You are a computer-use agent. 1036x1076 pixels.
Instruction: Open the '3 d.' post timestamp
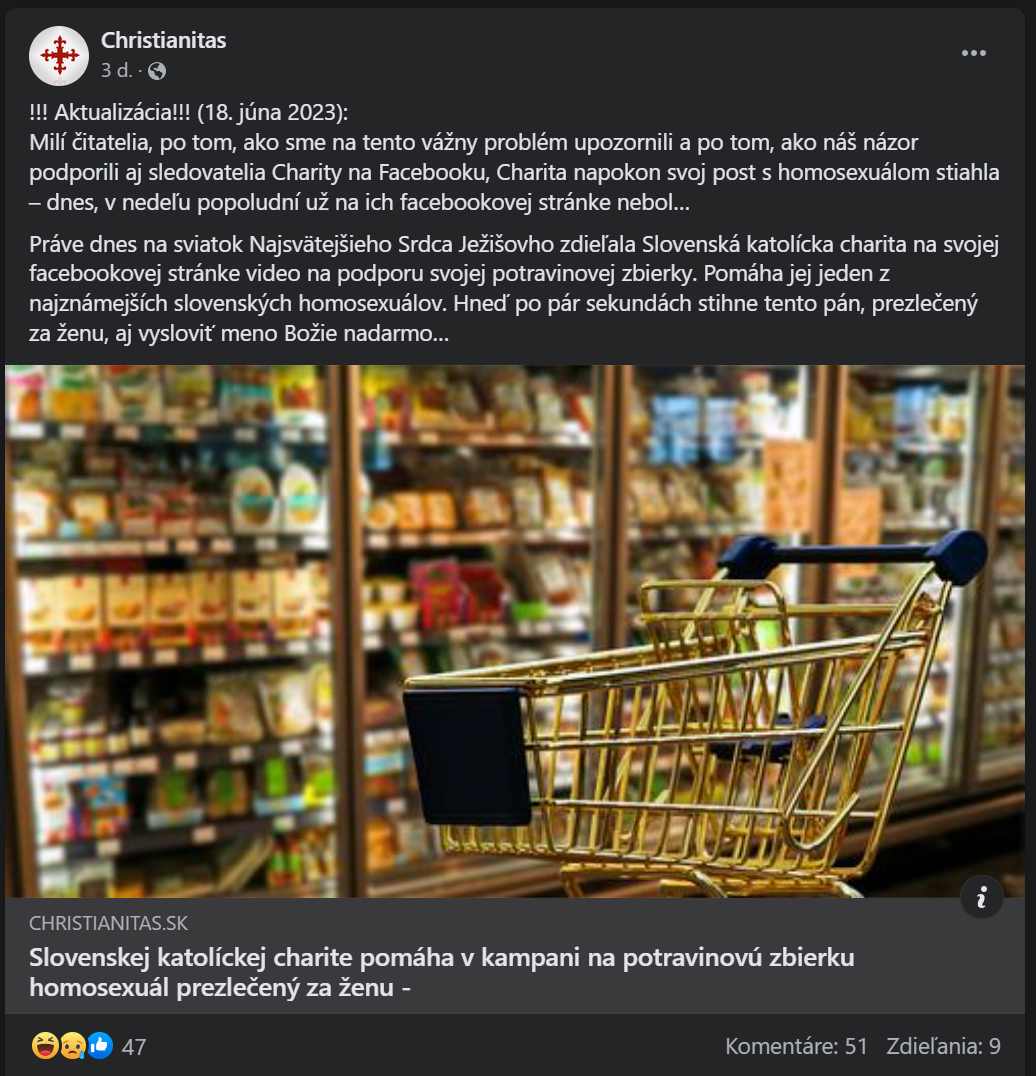tap(116, 71)
